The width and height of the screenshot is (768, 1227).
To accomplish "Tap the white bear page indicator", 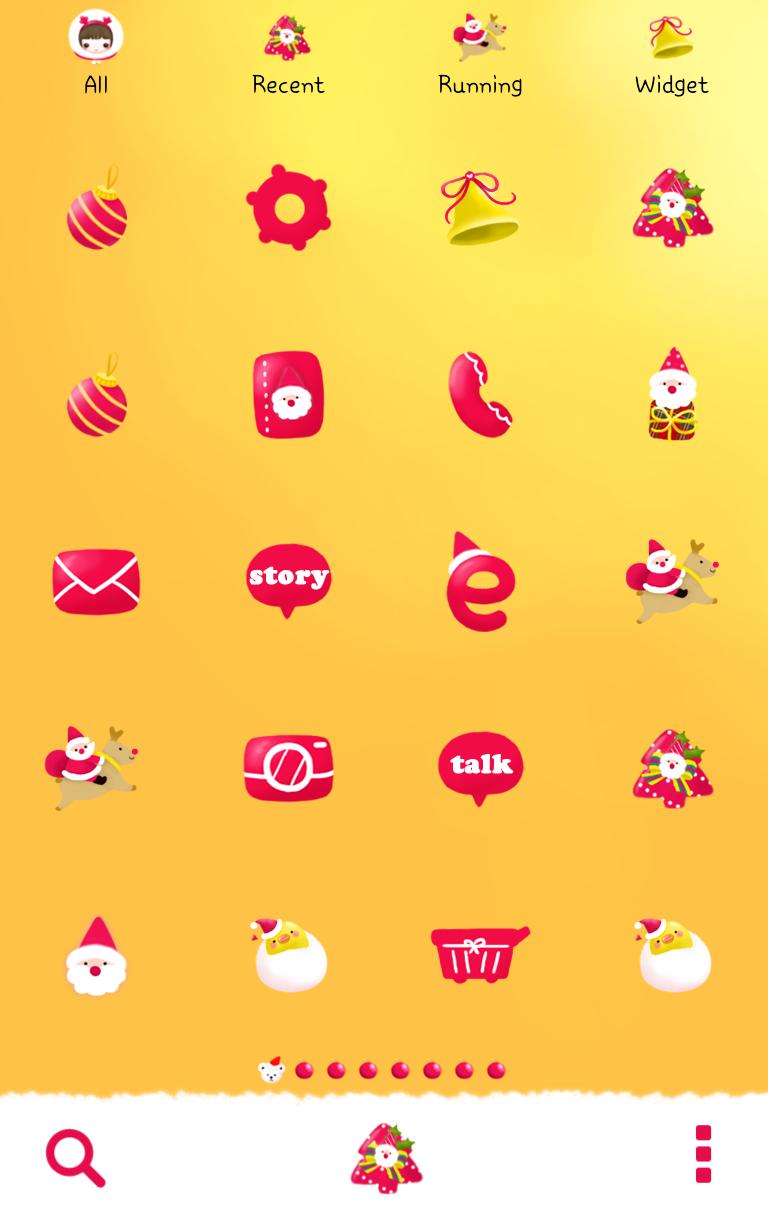I will click(271, 1070).
